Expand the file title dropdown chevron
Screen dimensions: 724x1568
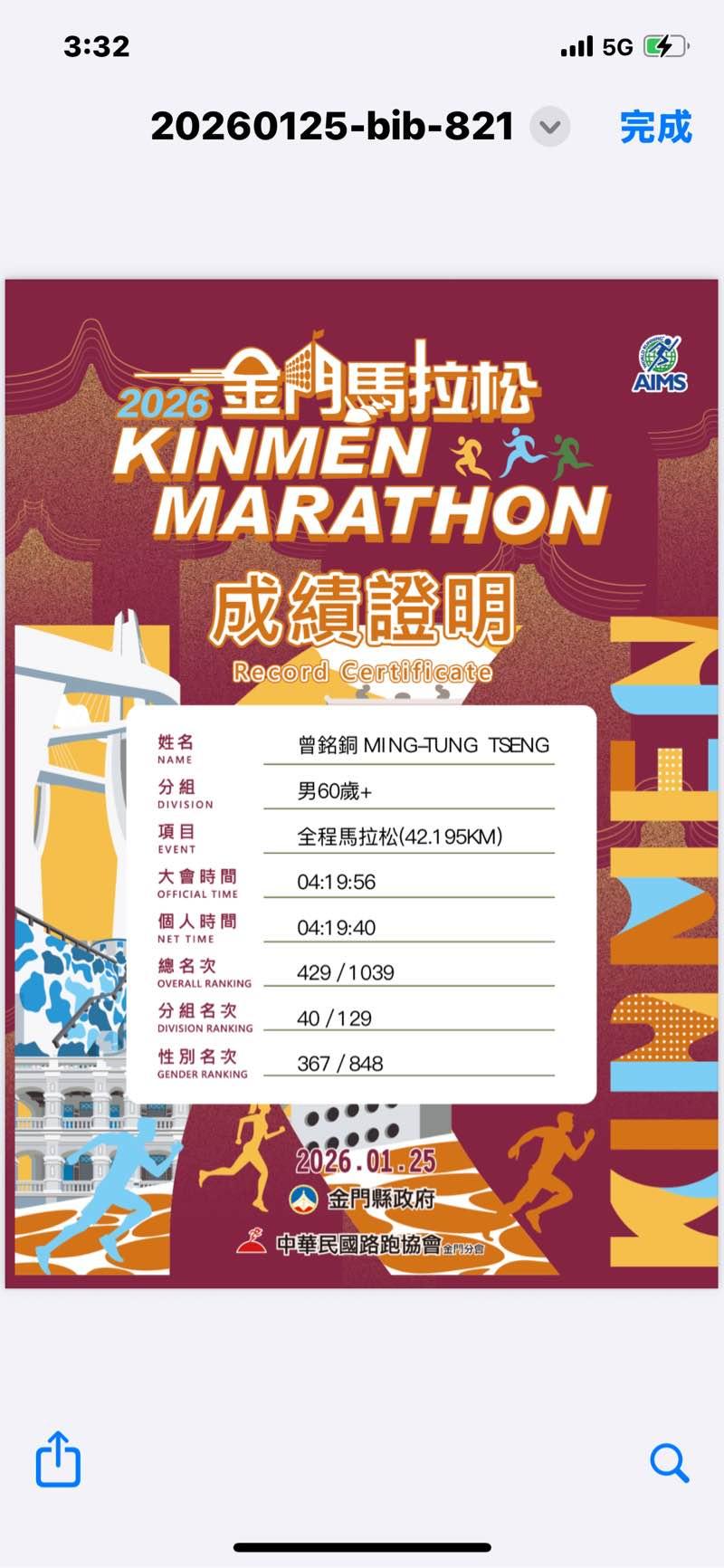click(549, 127)
